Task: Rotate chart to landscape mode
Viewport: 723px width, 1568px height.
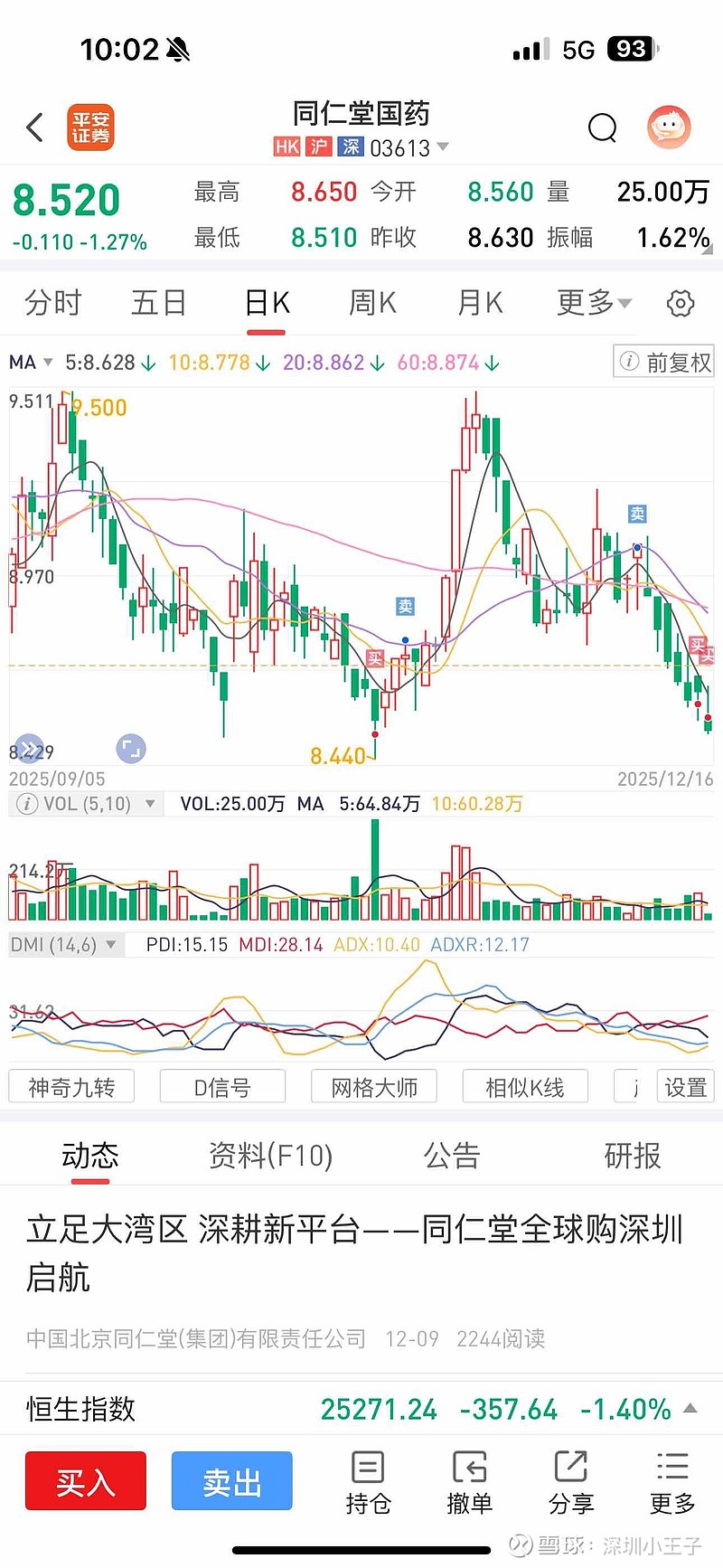Action: coord(131,748)
